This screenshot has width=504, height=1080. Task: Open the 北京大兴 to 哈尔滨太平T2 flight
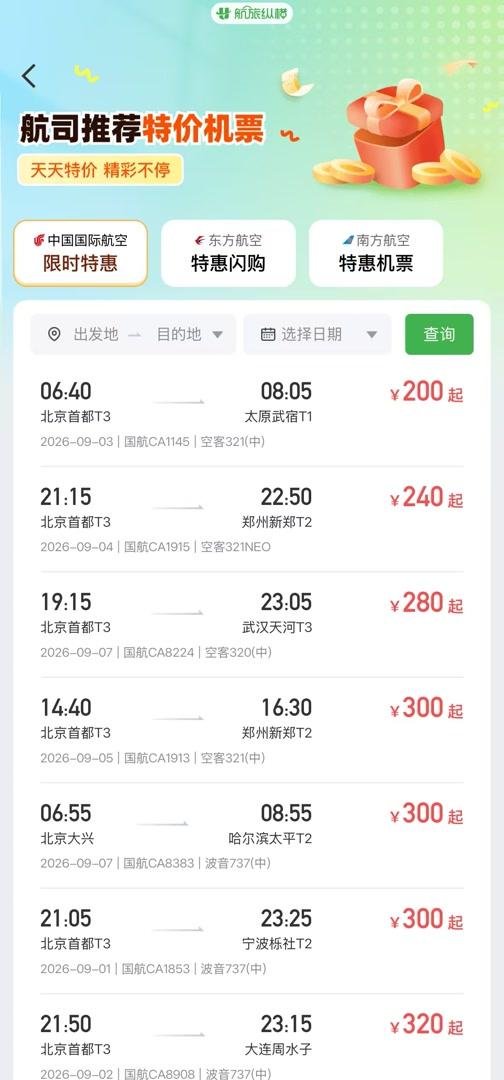coord(252,835)
